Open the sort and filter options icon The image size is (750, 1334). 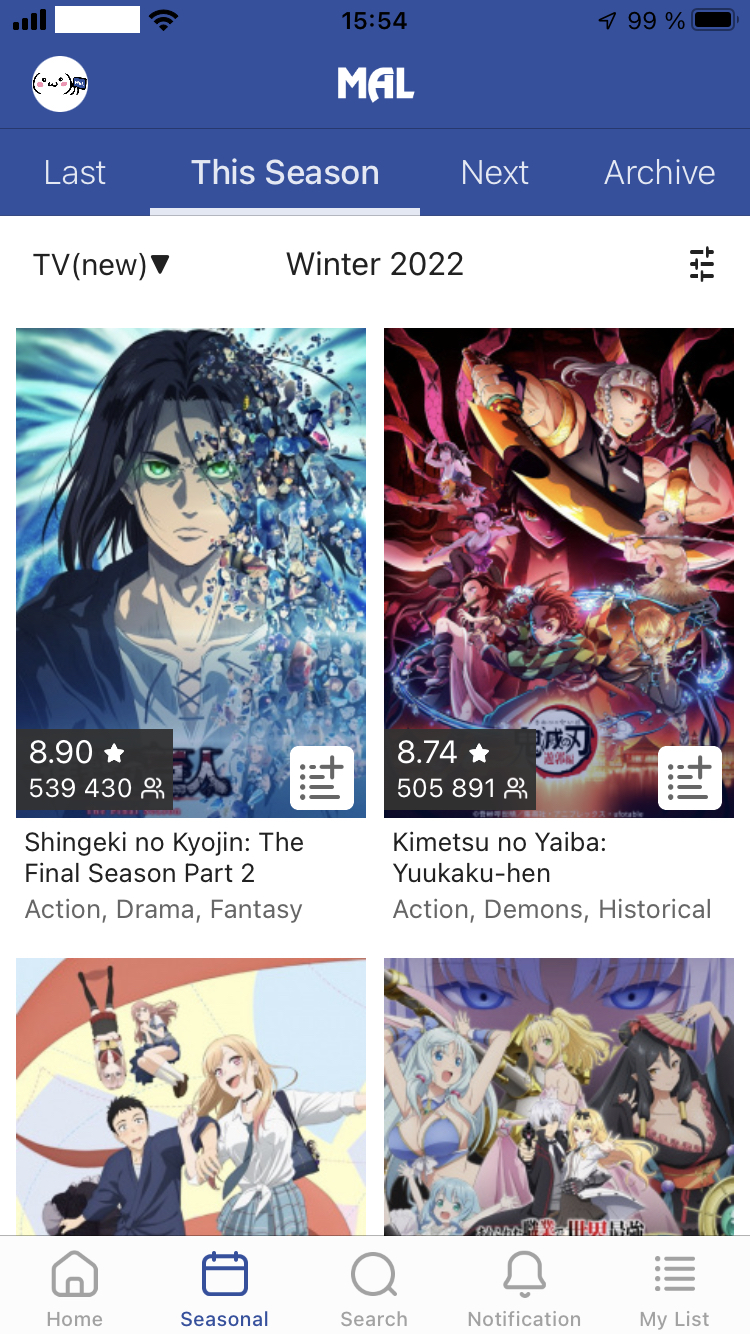tap(702, 264)
